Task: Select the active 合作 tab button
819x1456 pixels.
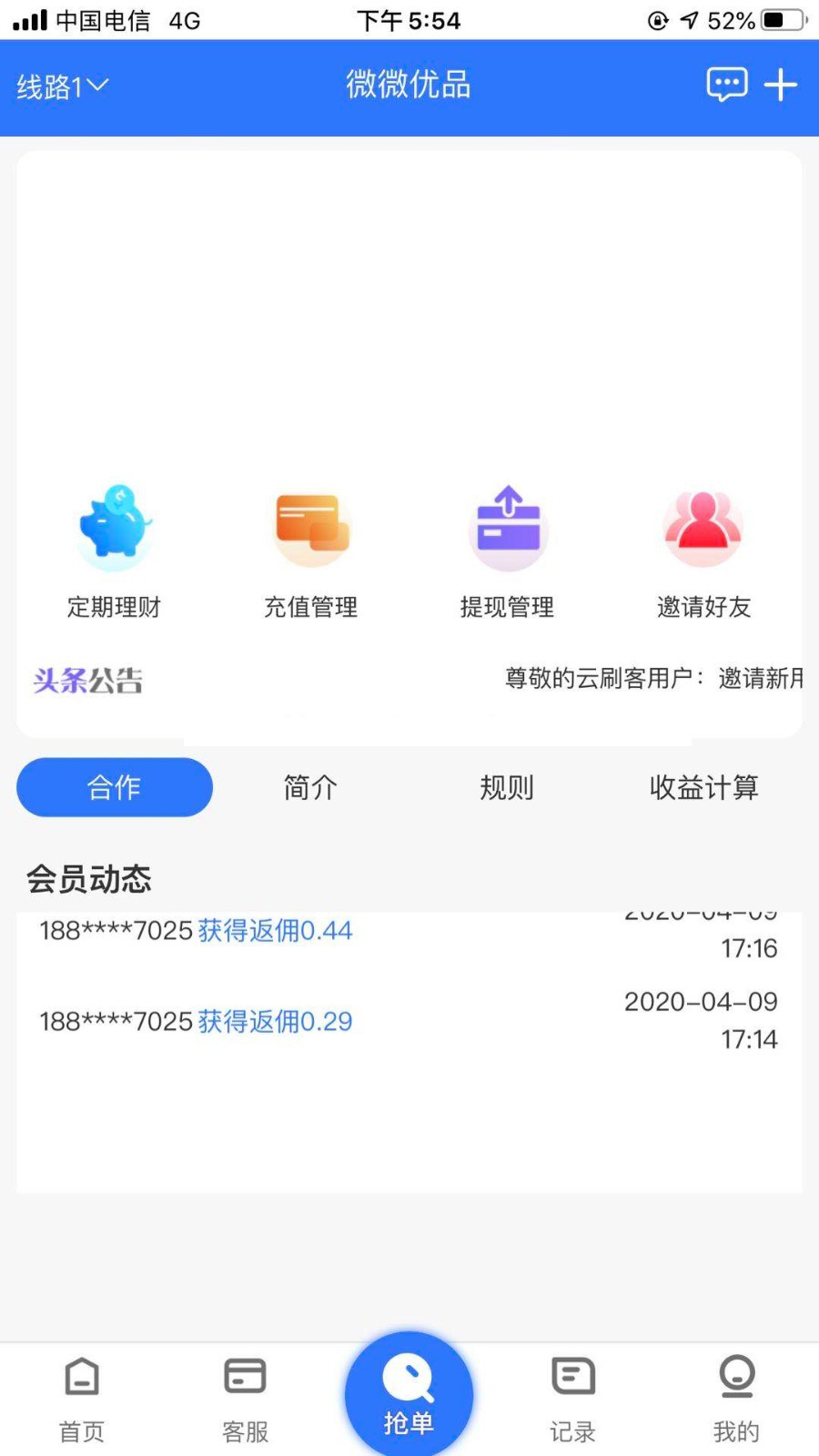Action: pos(114,787)
